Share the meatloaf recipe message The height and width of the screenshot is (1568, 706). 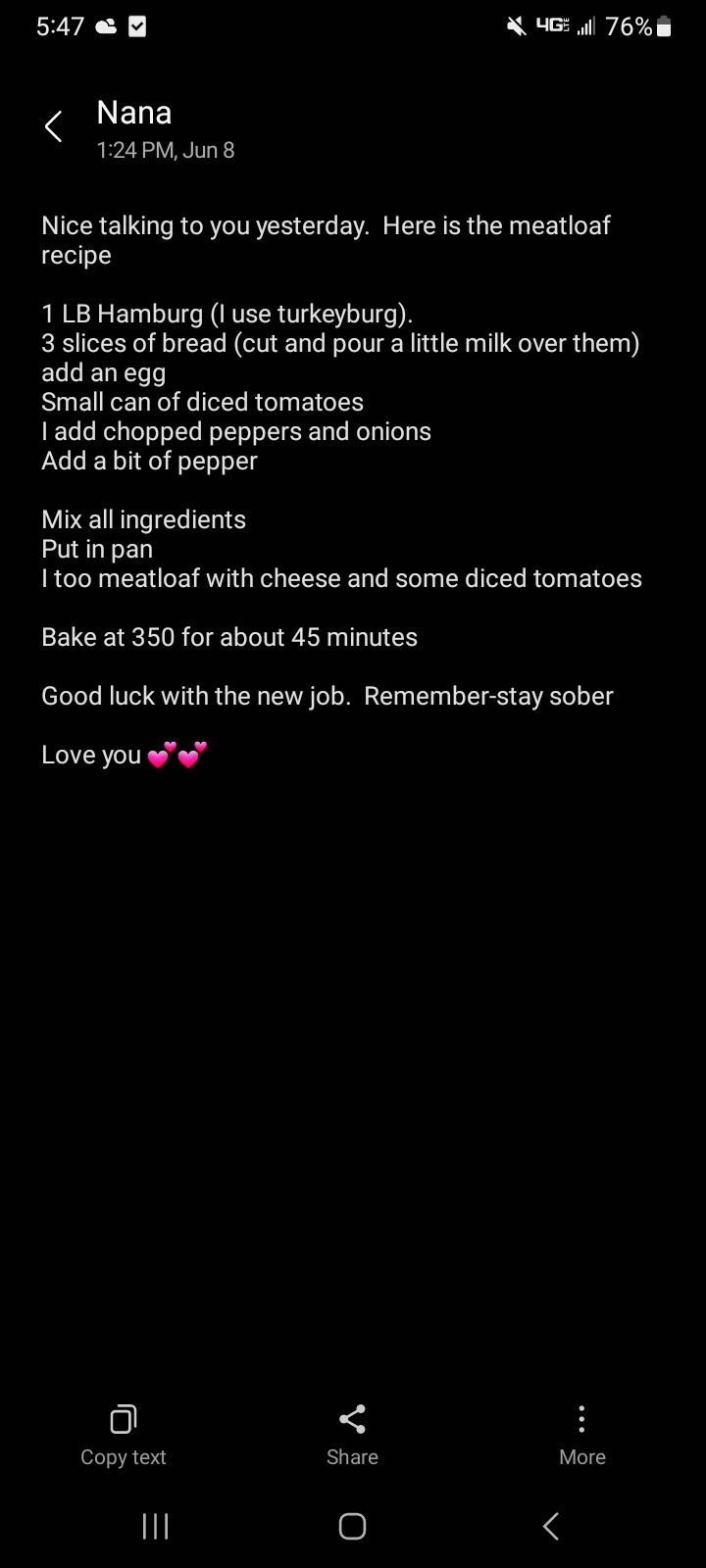point(352,1436)
